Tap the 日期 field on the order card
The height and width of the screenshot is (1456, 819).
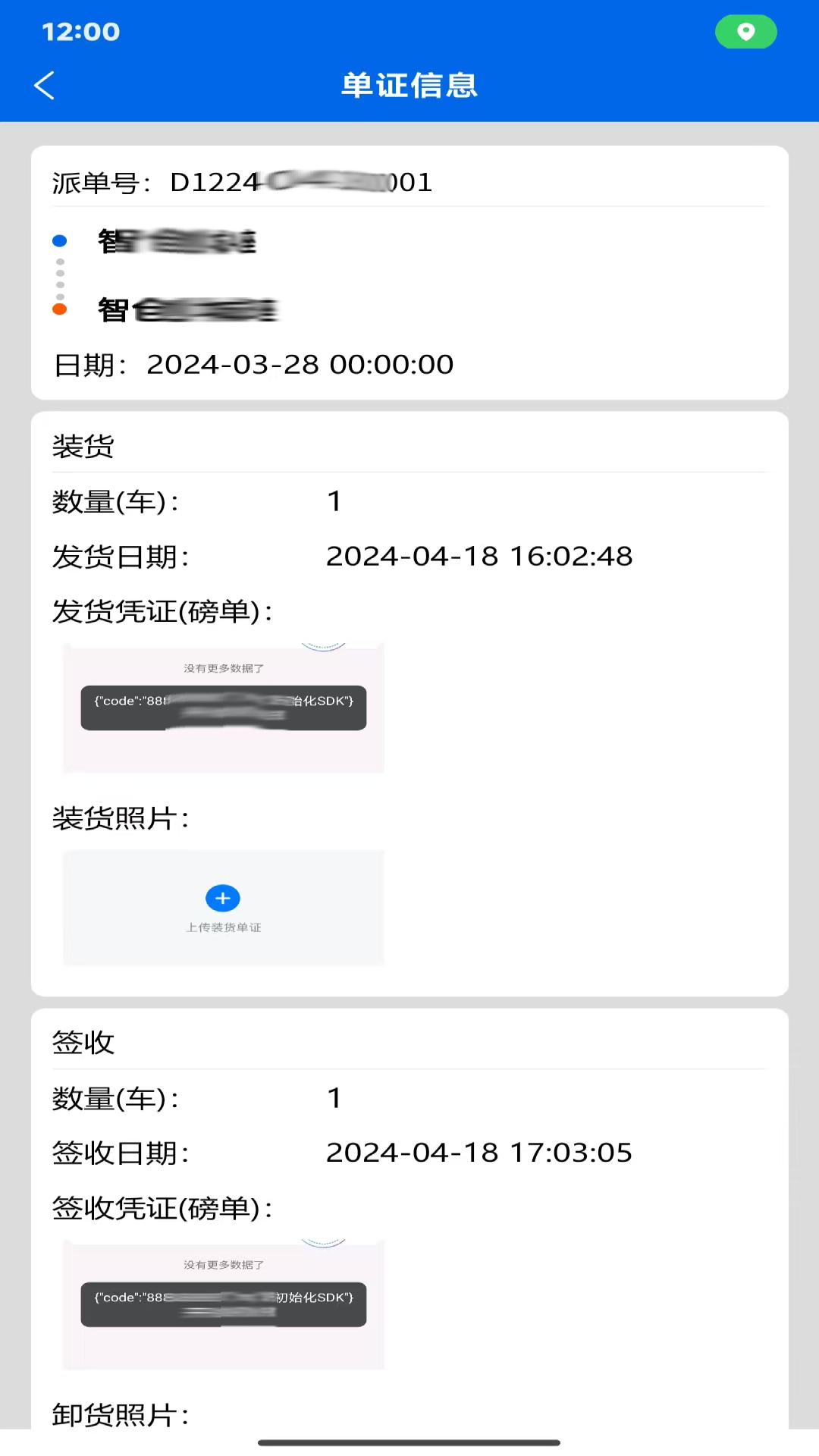point(253,364)
